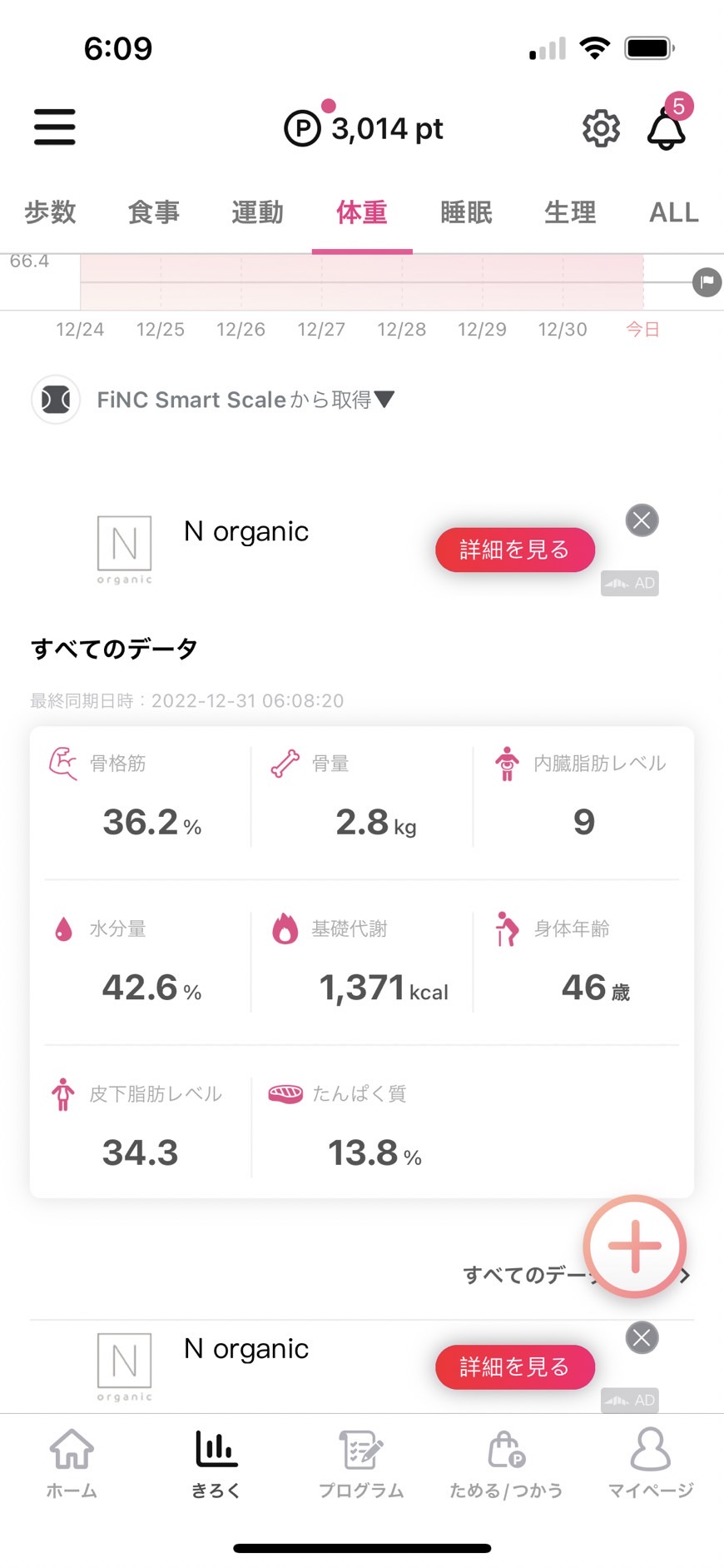View the 3,014 pt points balance

(x=364, y=128)
